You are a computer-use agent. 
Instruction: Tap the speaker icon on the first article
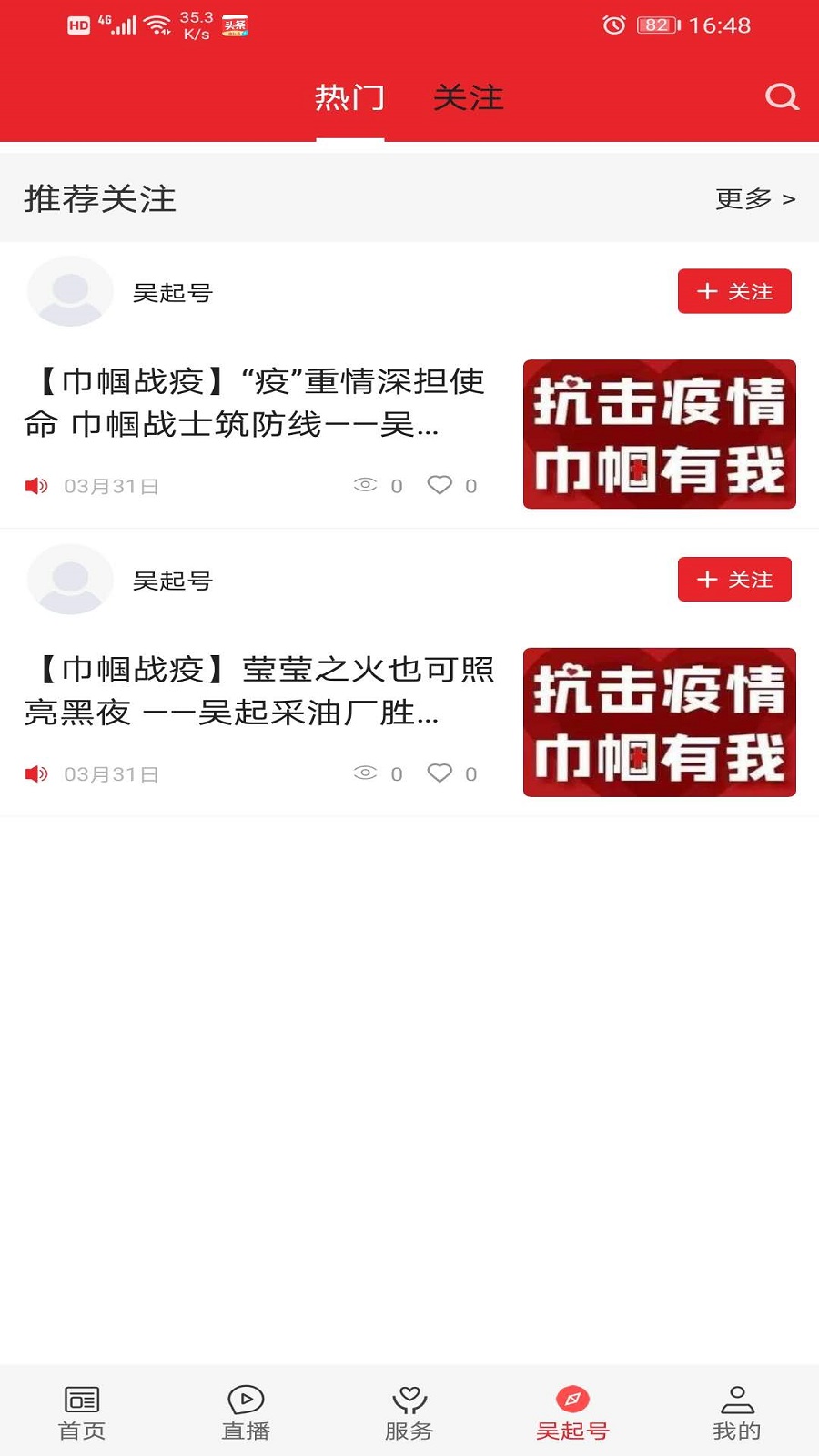(x=35, y=485)
